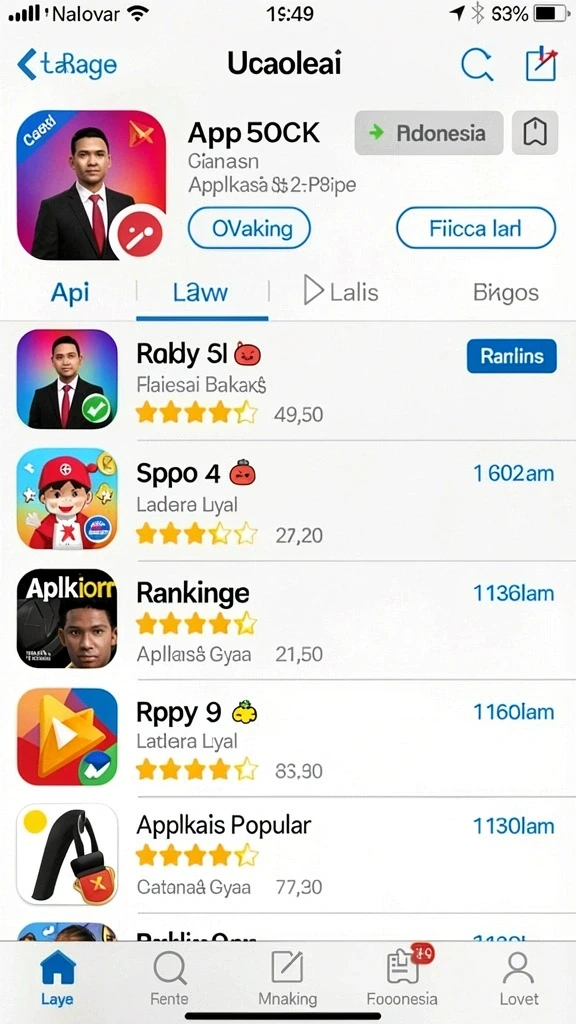576x1024 pixels.
Task: Go back to the previous page
Action: 67,65
